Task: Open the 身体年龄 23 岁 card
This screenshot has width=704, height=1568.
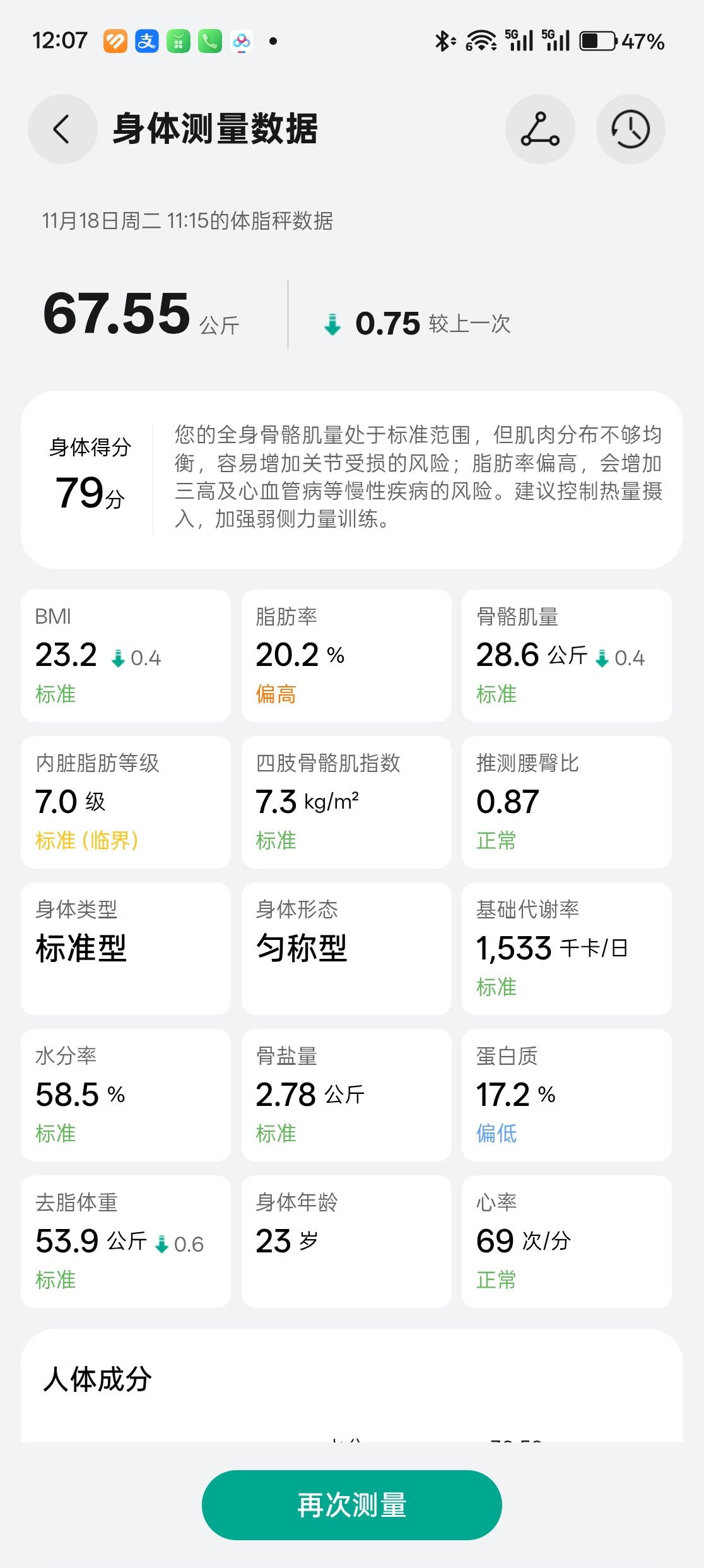Action: 346,1242
